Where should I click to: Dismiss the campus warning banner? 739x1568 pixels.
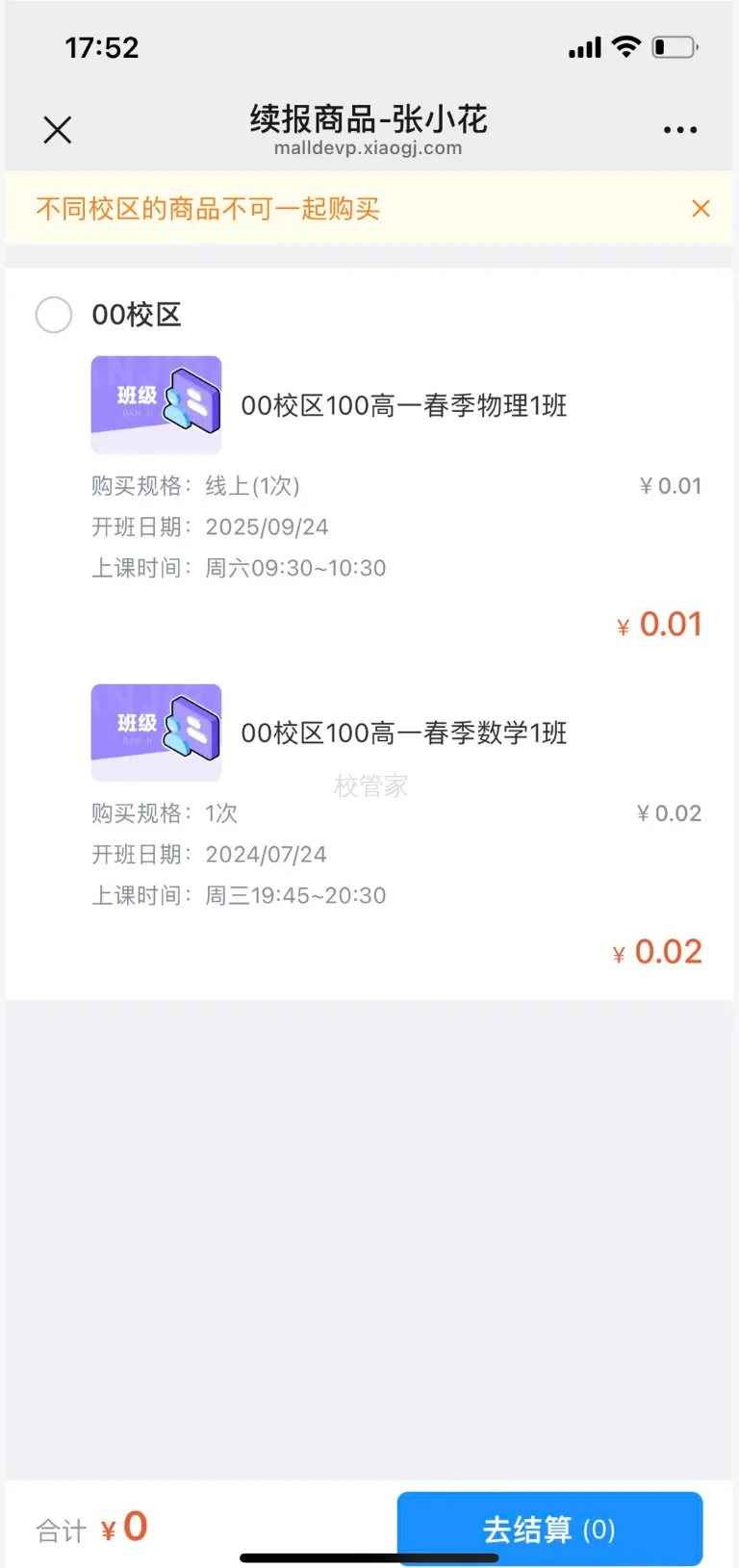pyautogui.click(x=701, y=208)
